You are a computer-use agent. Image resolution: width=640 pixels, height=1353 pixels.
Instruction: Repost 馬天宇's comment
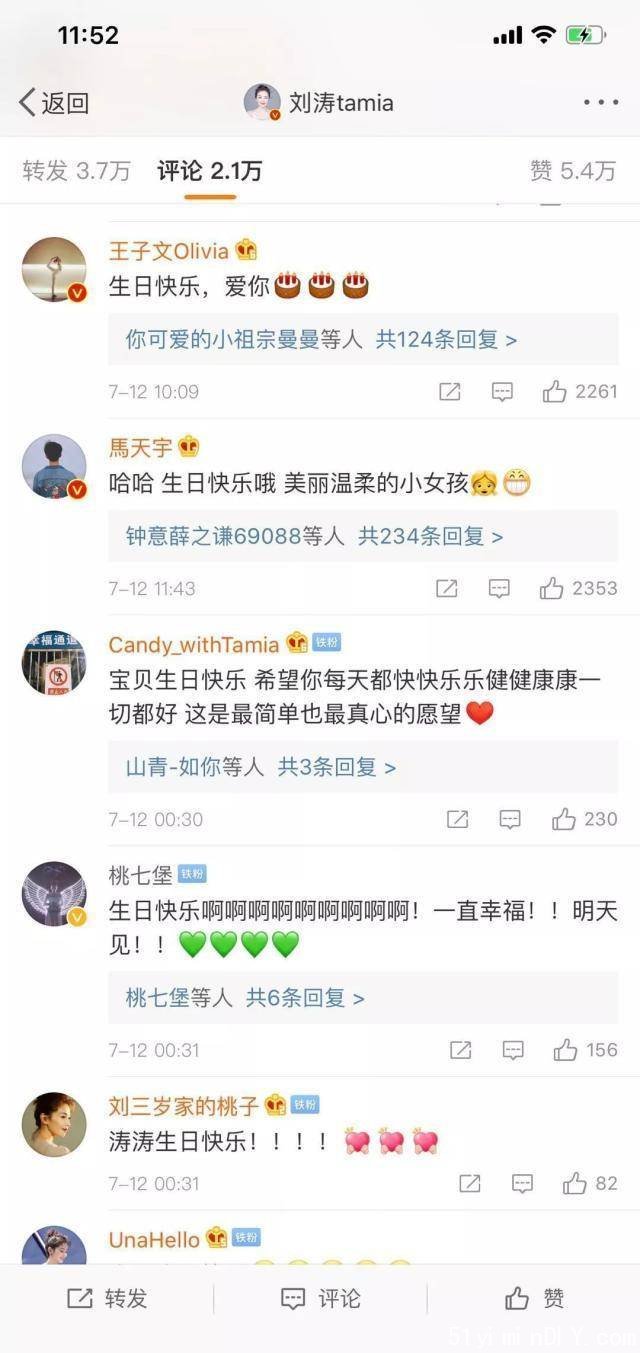point(447,588)
